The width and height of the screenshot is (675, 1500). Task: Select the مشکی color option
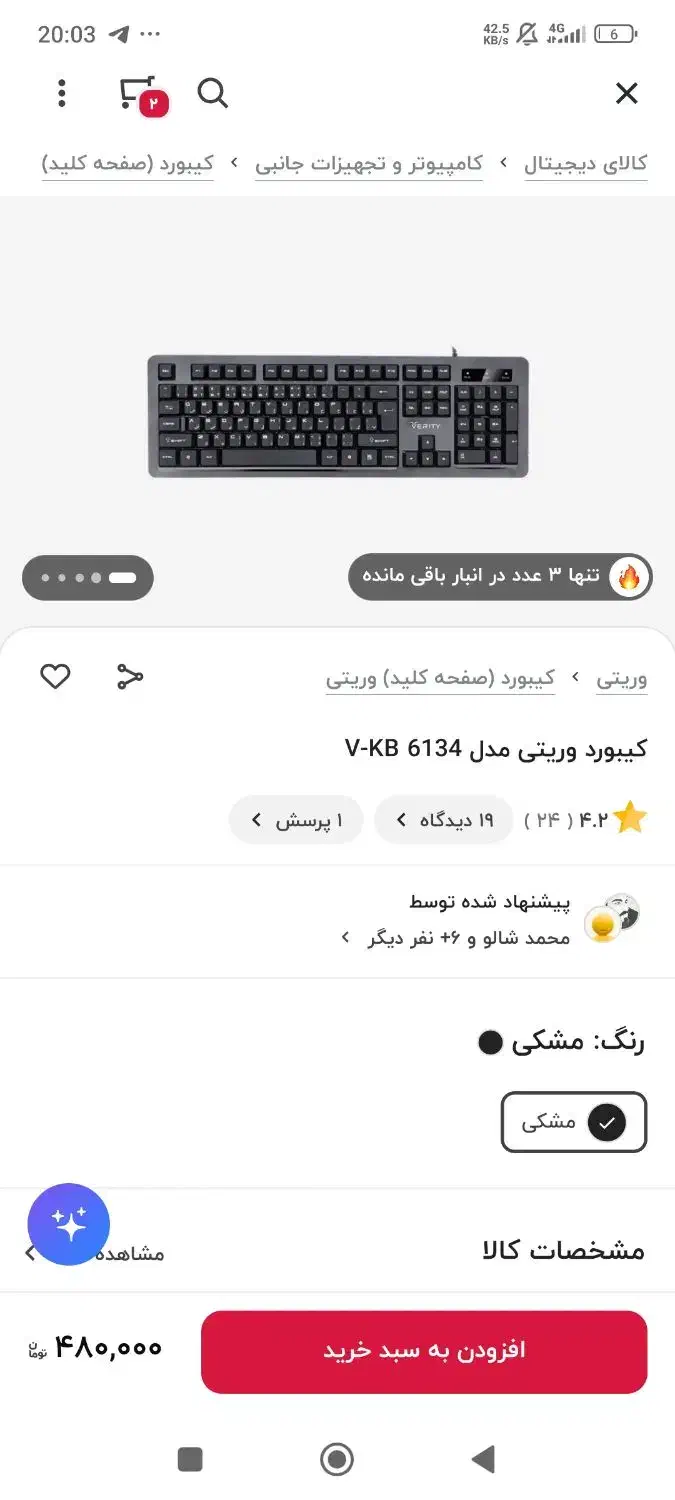[574, 1122]
